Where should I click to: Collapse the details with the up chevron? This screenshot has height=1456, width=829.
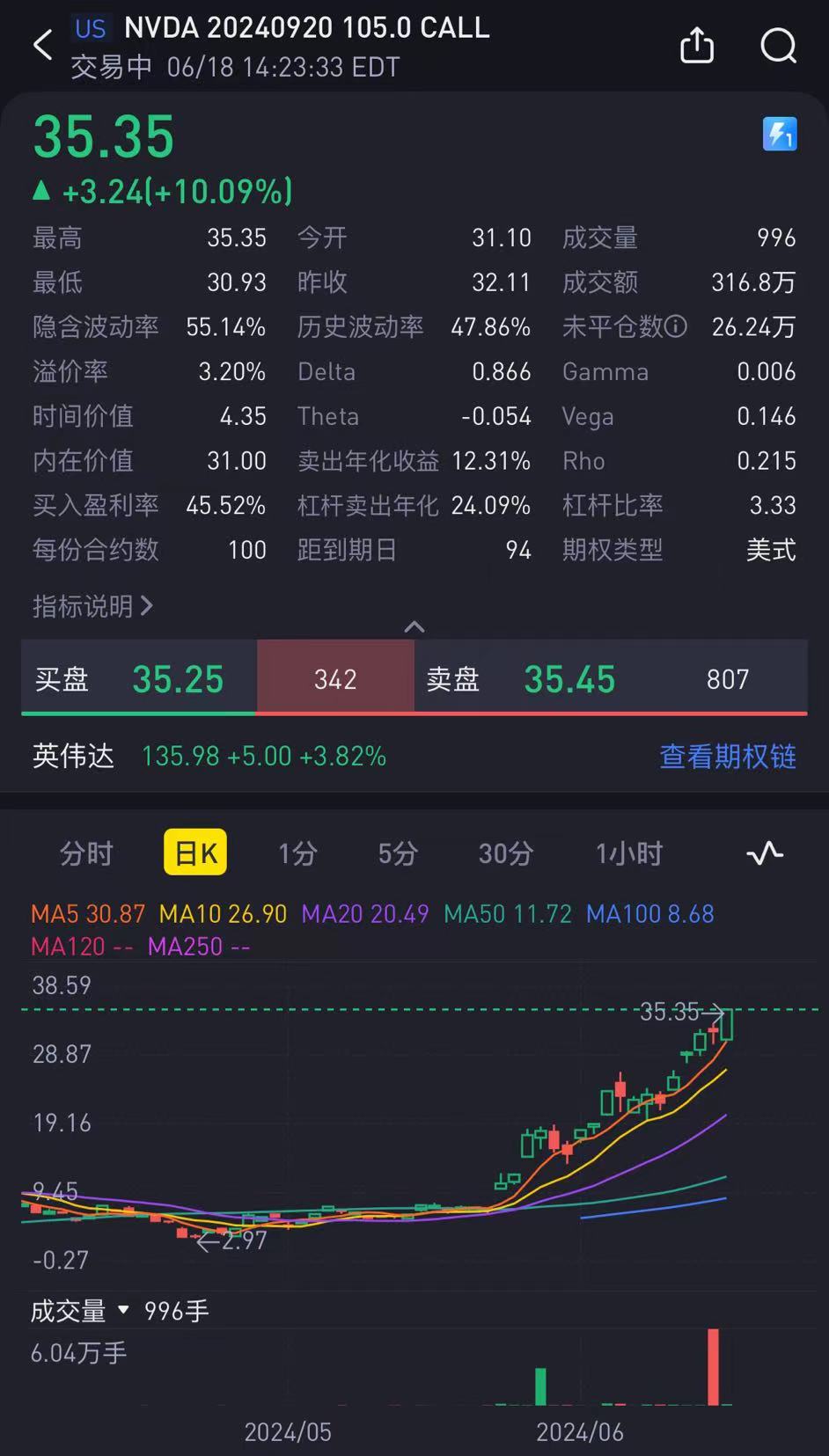pos(414,627)
